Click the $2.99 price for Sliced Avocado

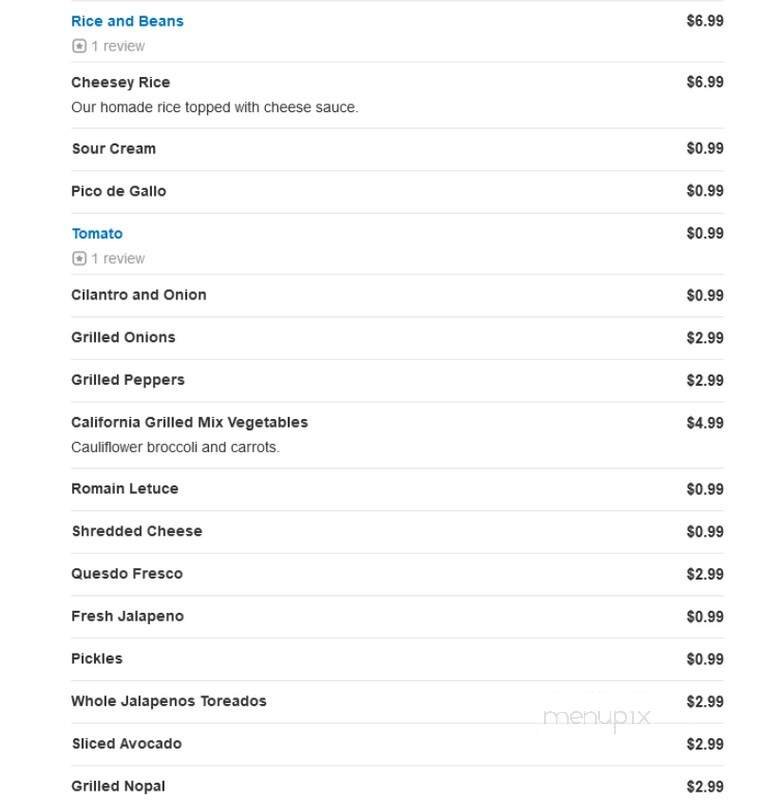pyautogui.click(x=707, y=744)
